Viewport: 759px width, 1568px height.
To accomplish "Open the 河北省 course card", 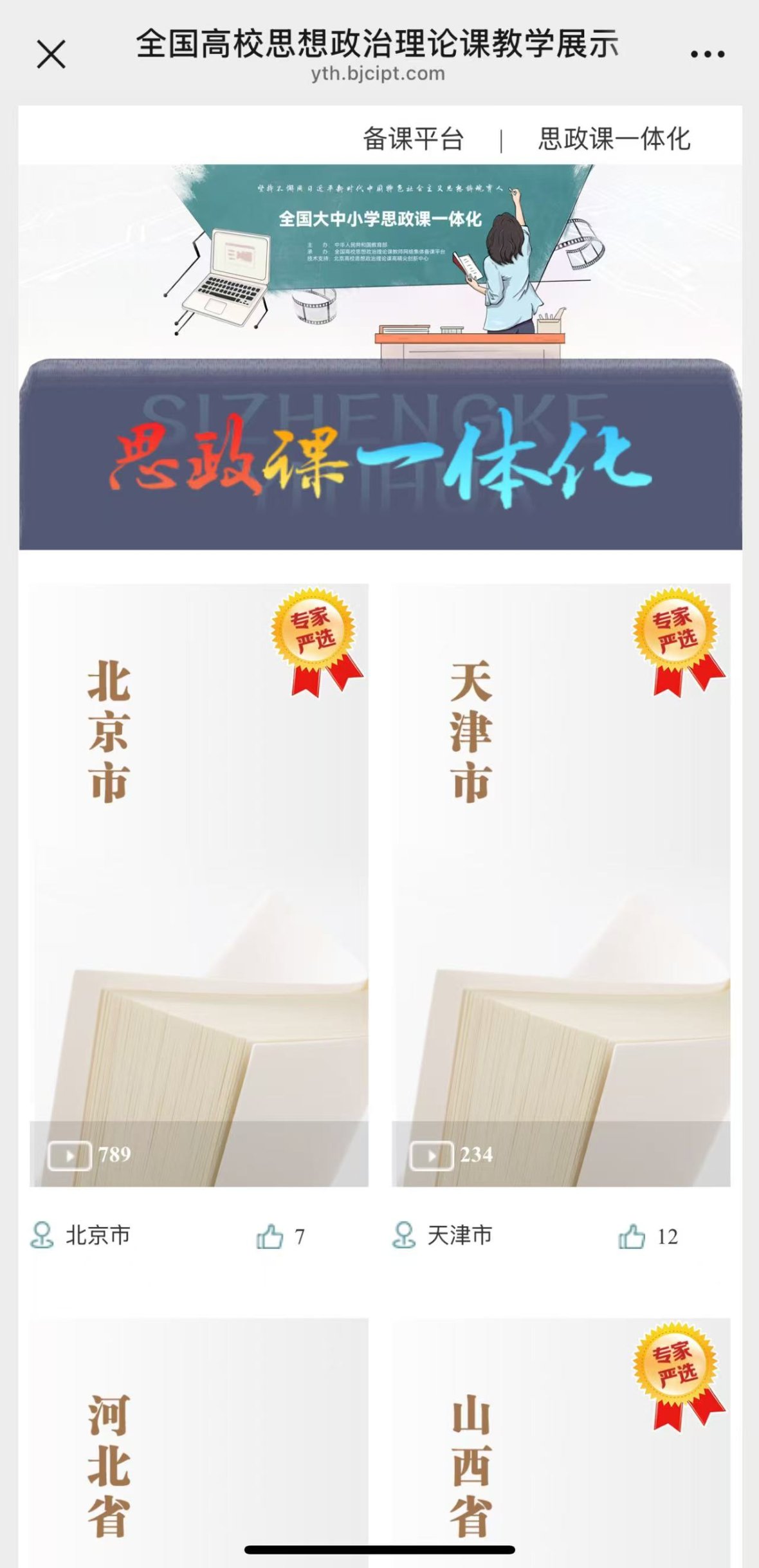I will [199, 1441].
